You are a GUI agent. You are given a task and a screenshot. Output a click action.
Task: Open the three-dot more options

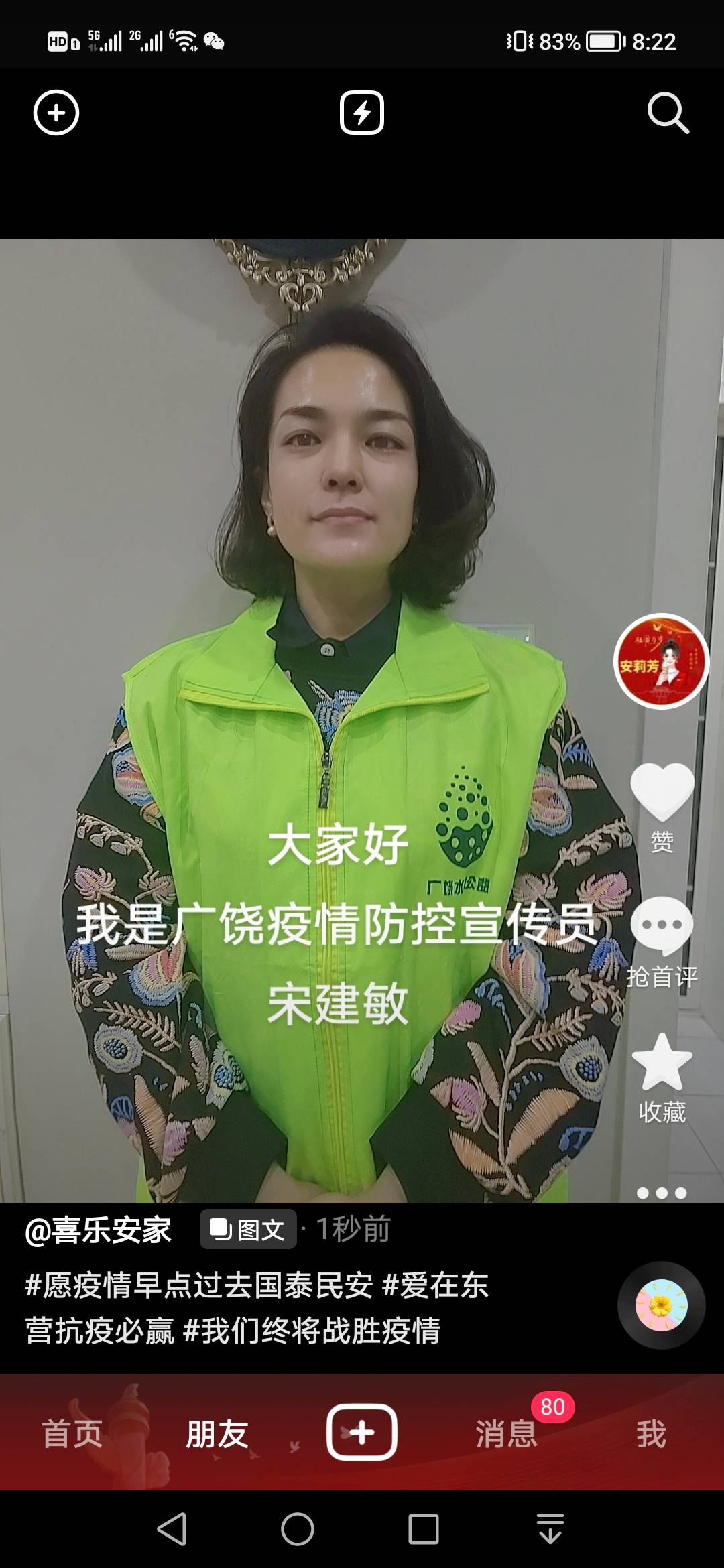(x=662, y=1193)
